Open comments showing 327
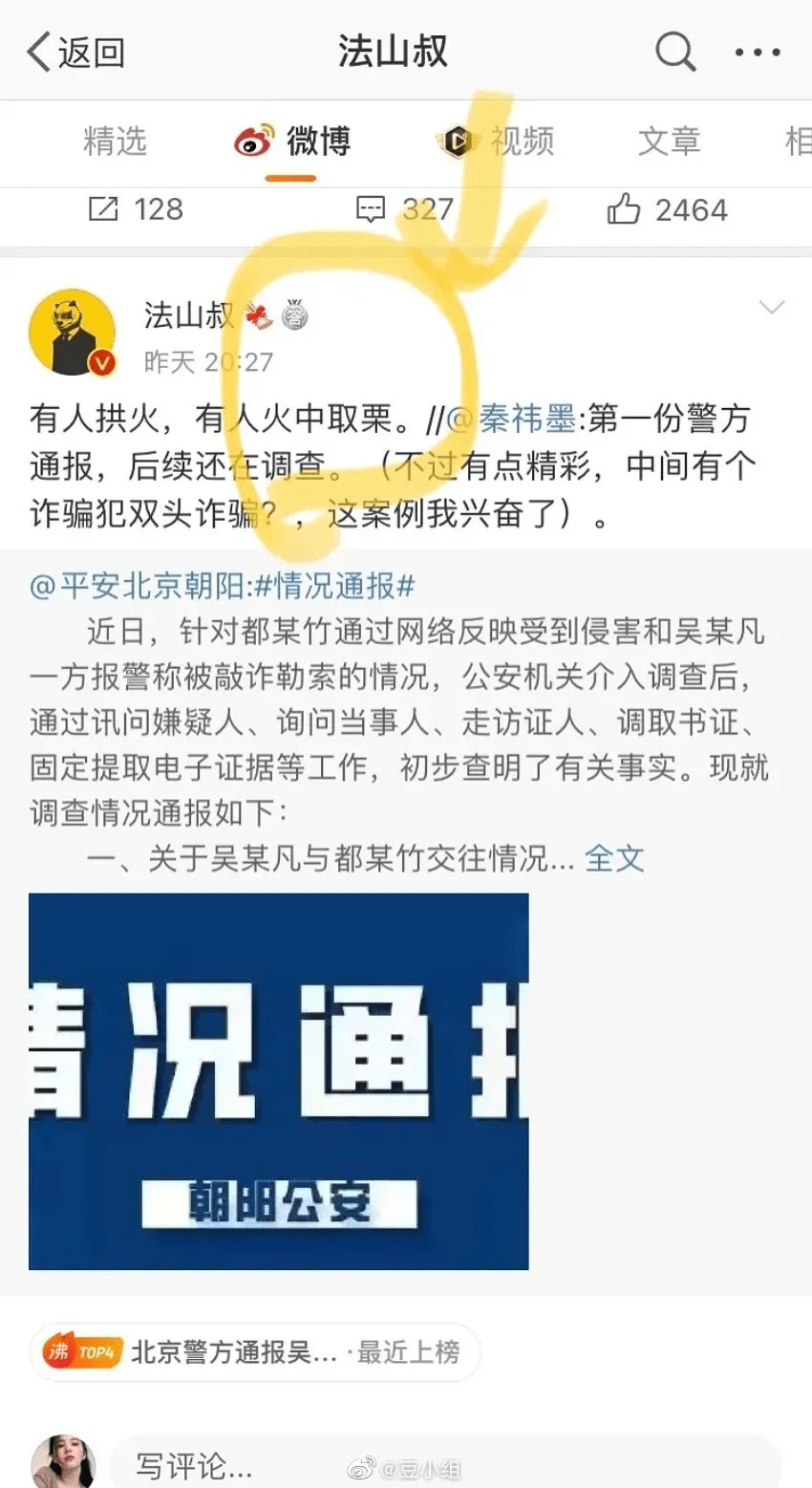812x1488 pixels. pos(404,209)
